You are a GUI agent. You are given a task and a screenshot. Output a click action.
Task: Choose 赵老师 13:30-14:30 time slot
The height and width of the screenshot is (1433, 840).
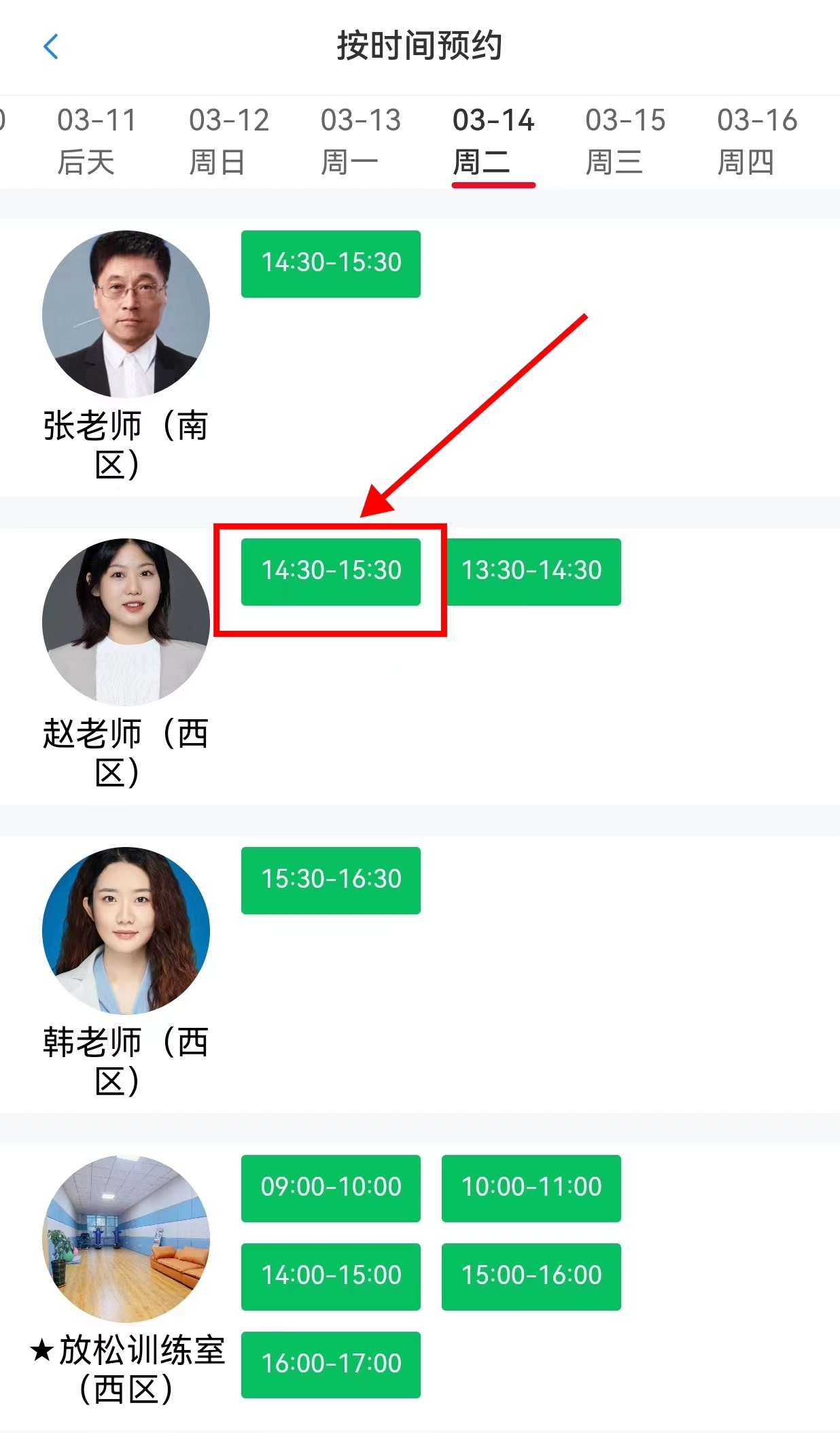pyautogui.click(x=531, y=572)
